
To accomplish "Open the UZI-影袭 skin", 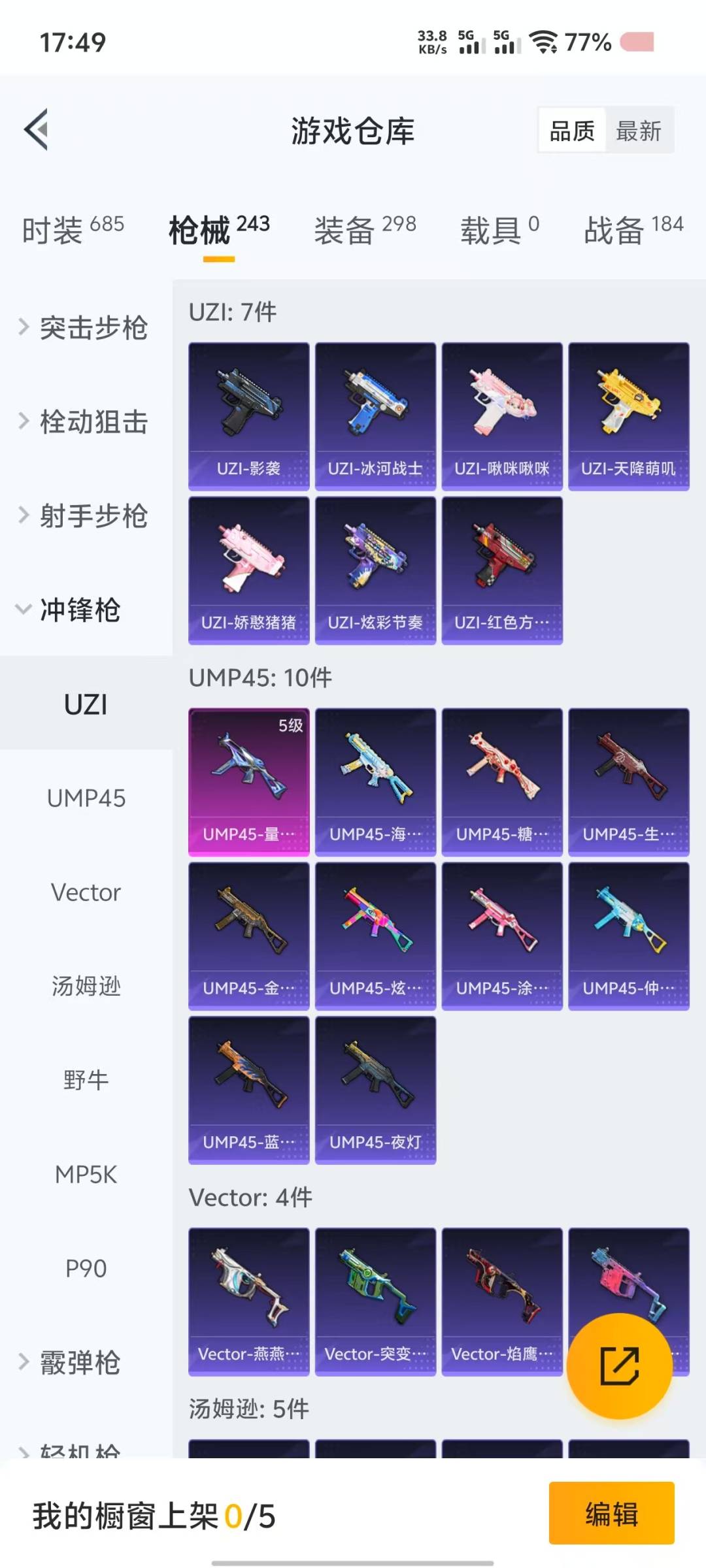I will pos(248,416).
